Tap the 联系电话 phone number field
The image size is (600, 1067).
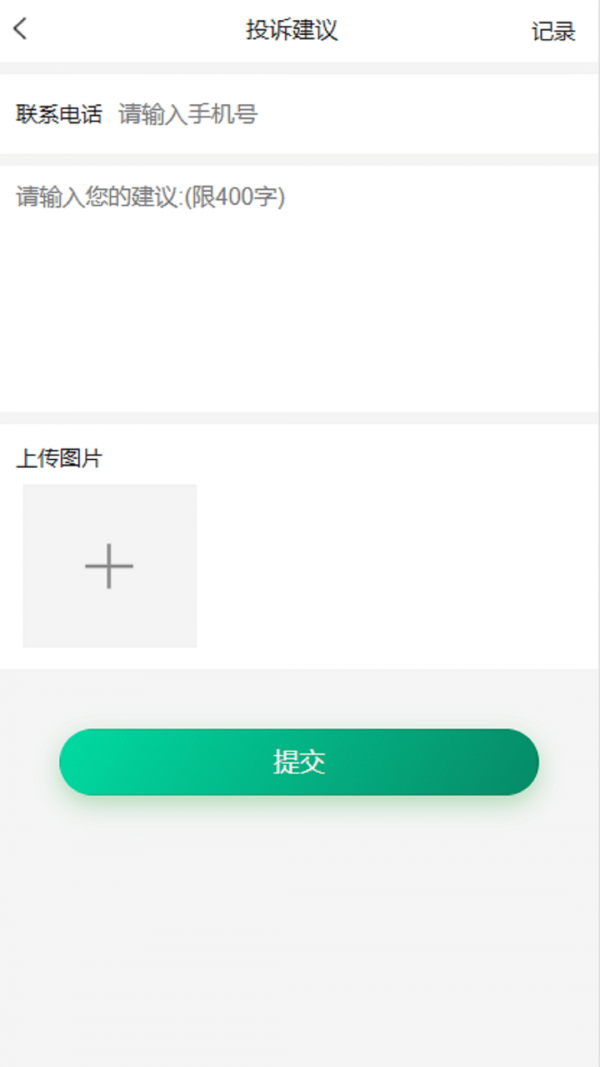[x=340, y=115]
